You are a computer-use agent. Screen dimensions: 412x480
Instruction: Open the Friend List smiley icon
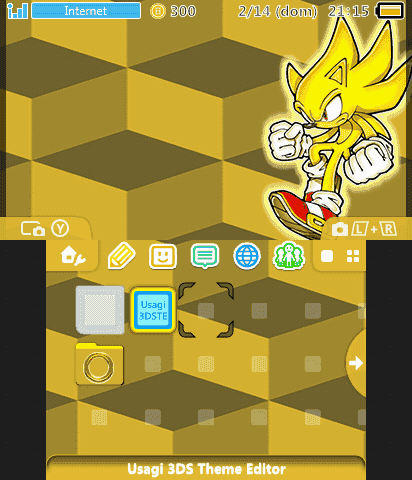[x=163, y=256]
